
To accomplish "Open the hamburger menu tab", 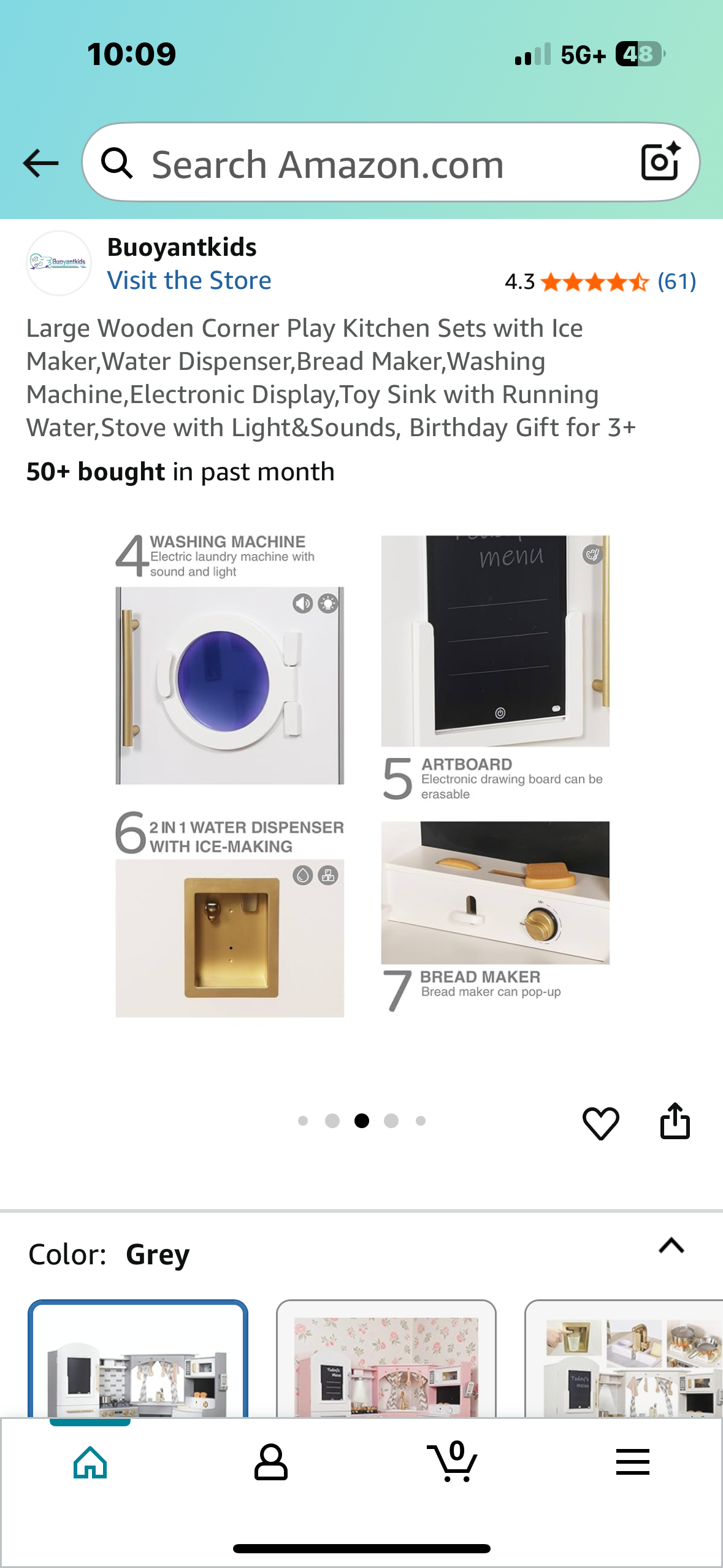I will [632, 1462].
